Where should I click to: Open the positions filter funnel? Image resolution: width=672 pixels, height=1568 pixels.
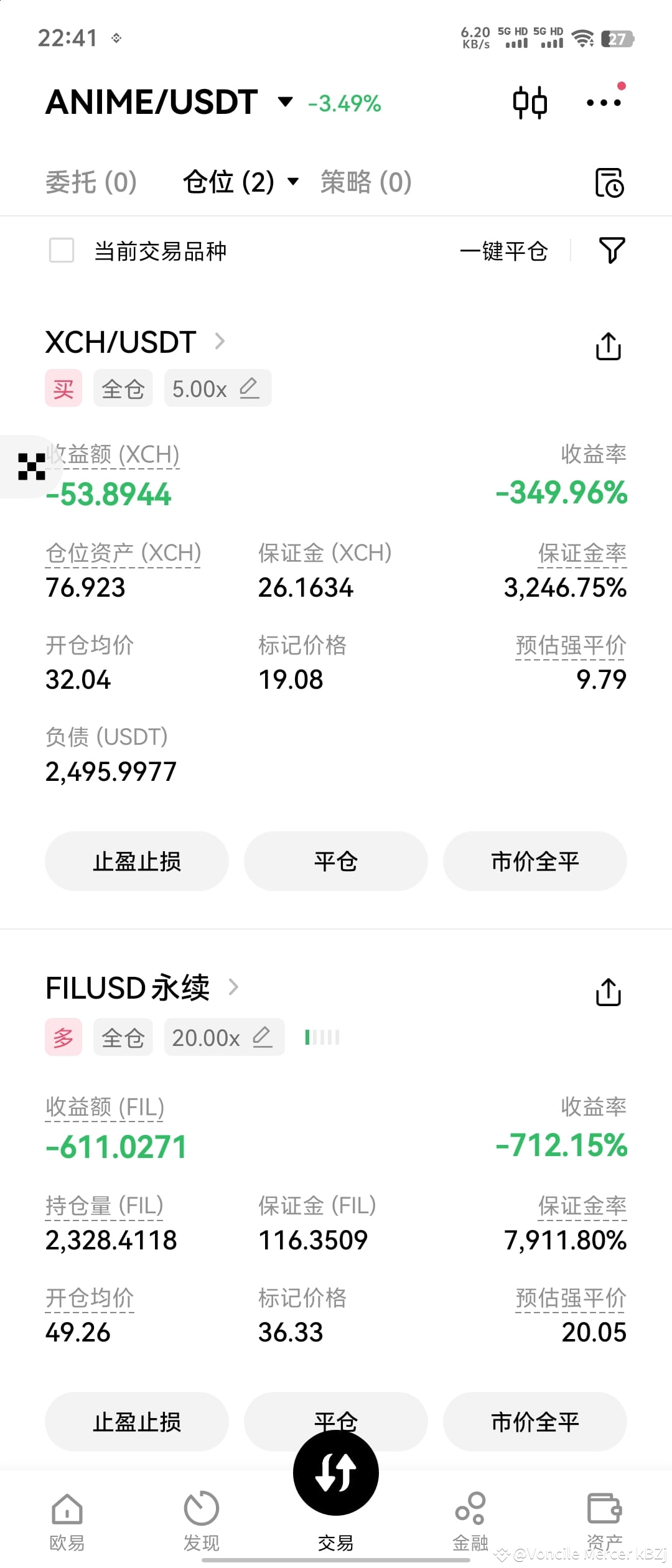[x=611, y=250]
